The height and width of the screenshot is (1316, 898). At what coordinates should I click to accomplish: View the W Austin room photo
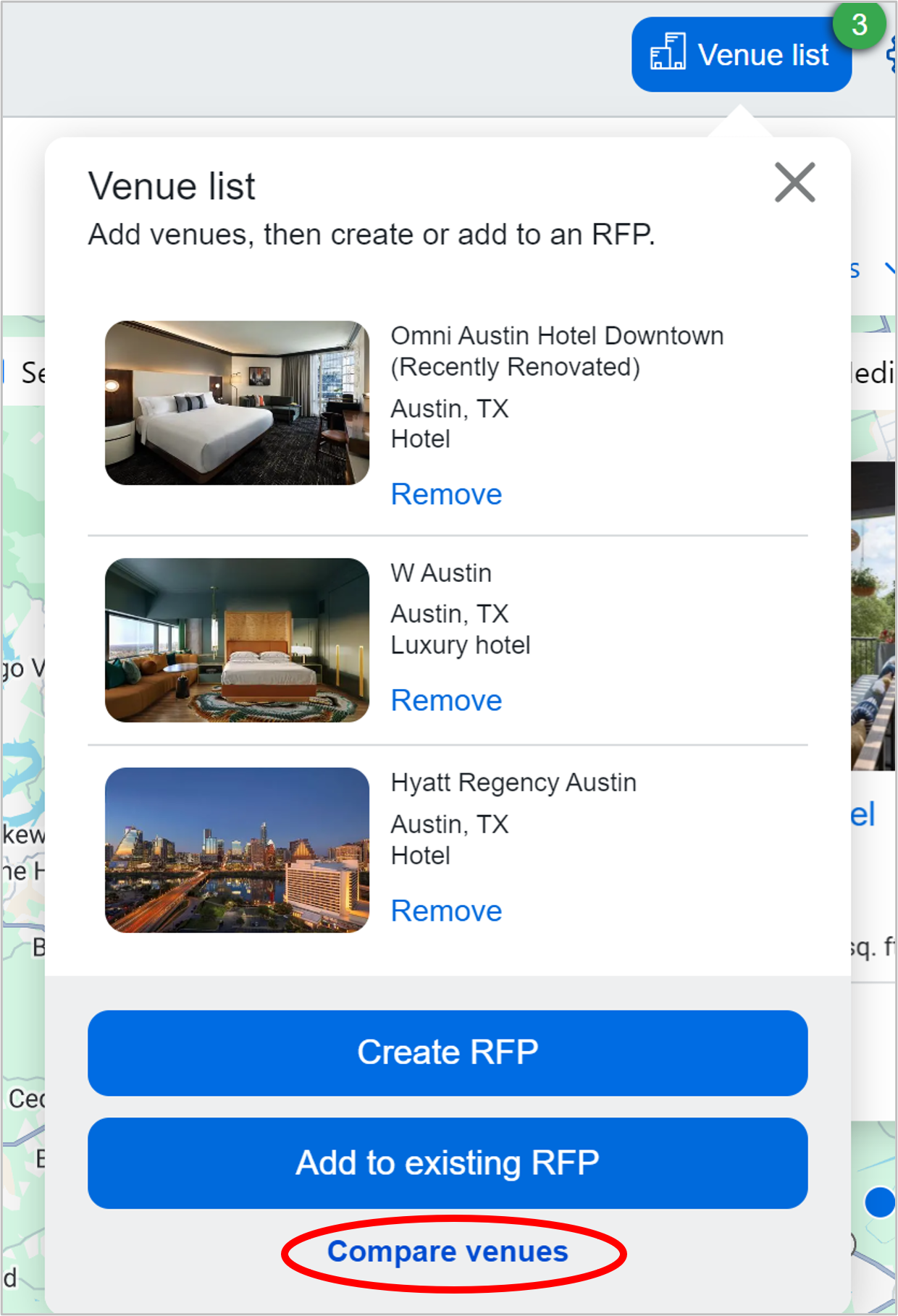(237, 640)
